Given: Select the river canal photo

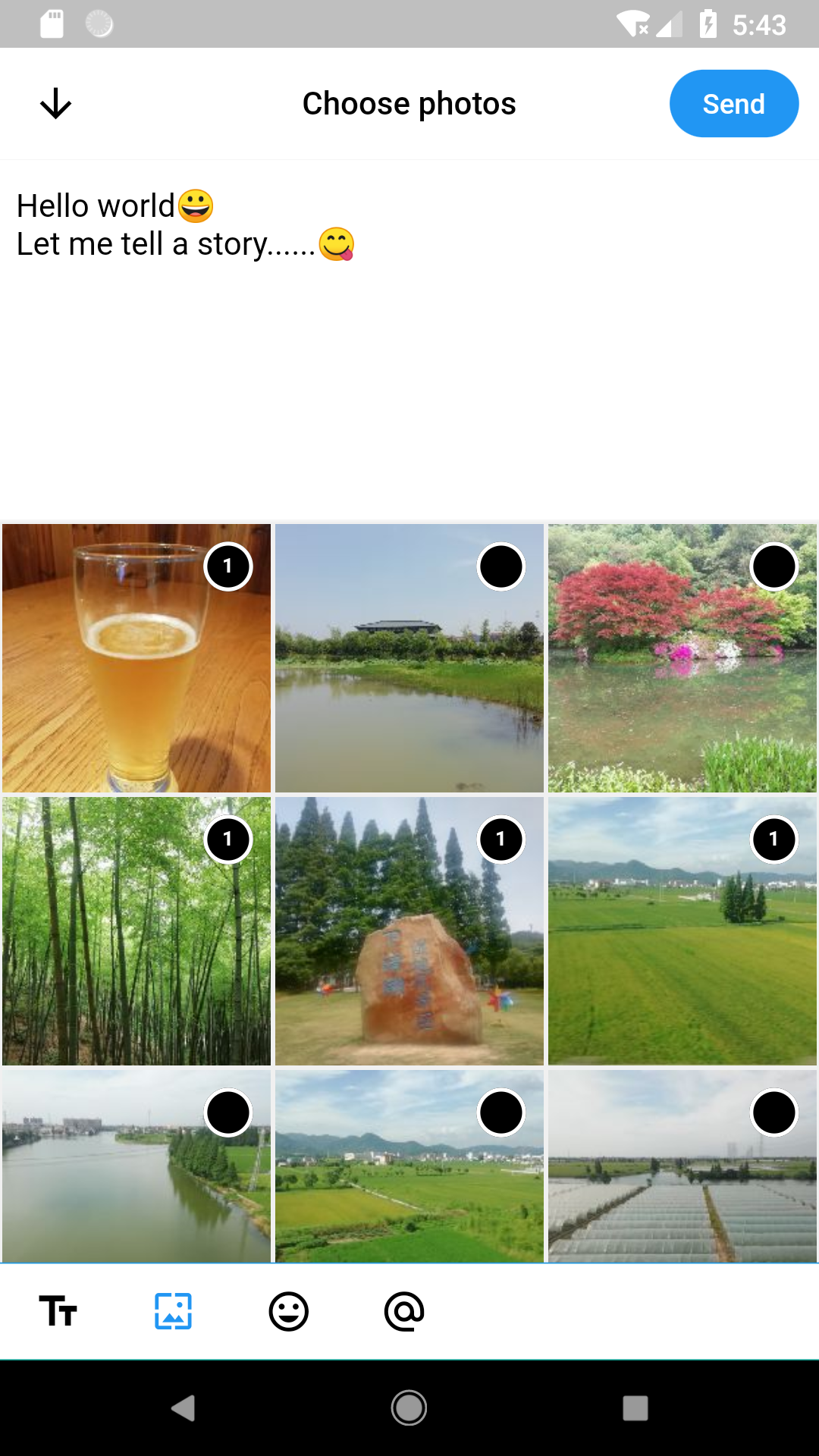Looking at the screenshot, I should tap(227, 1112).
